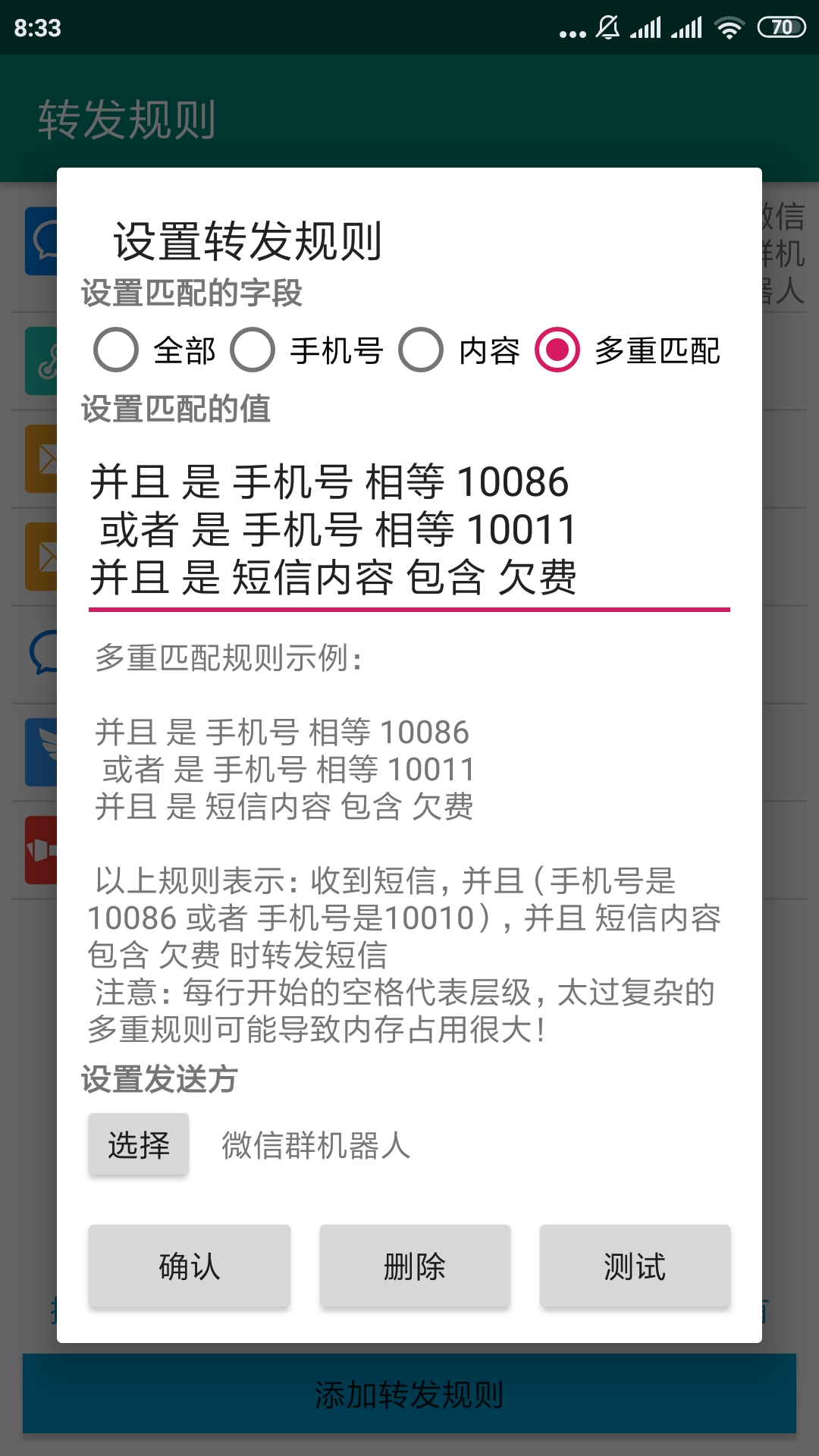Run the rule with 测试
Image resolution: width=819 pixels, height=1456 pixels.
[x=635, y=1266]
